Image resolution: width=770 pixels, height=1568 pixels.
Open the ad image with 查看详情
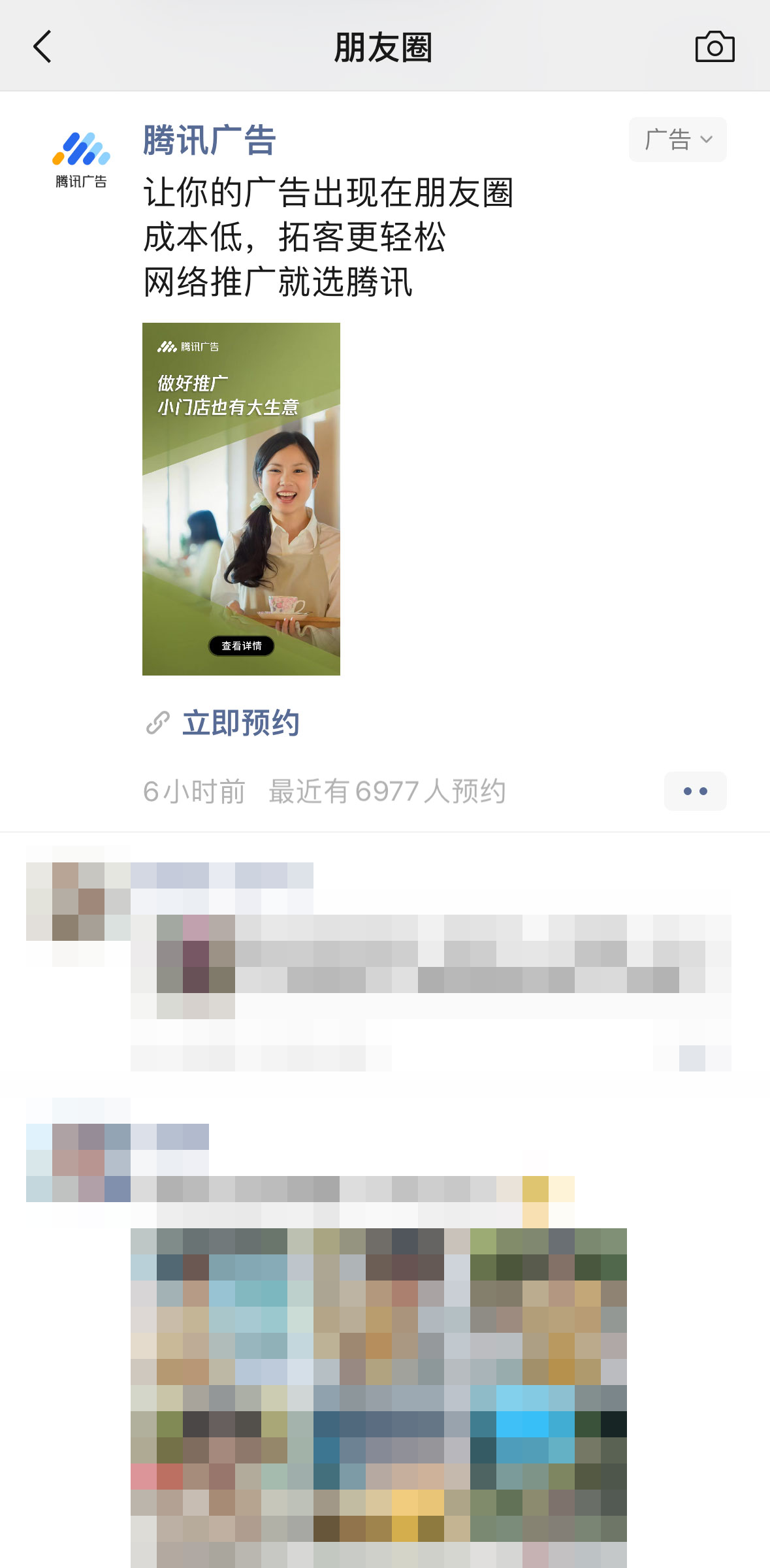(x=241, y=499)
